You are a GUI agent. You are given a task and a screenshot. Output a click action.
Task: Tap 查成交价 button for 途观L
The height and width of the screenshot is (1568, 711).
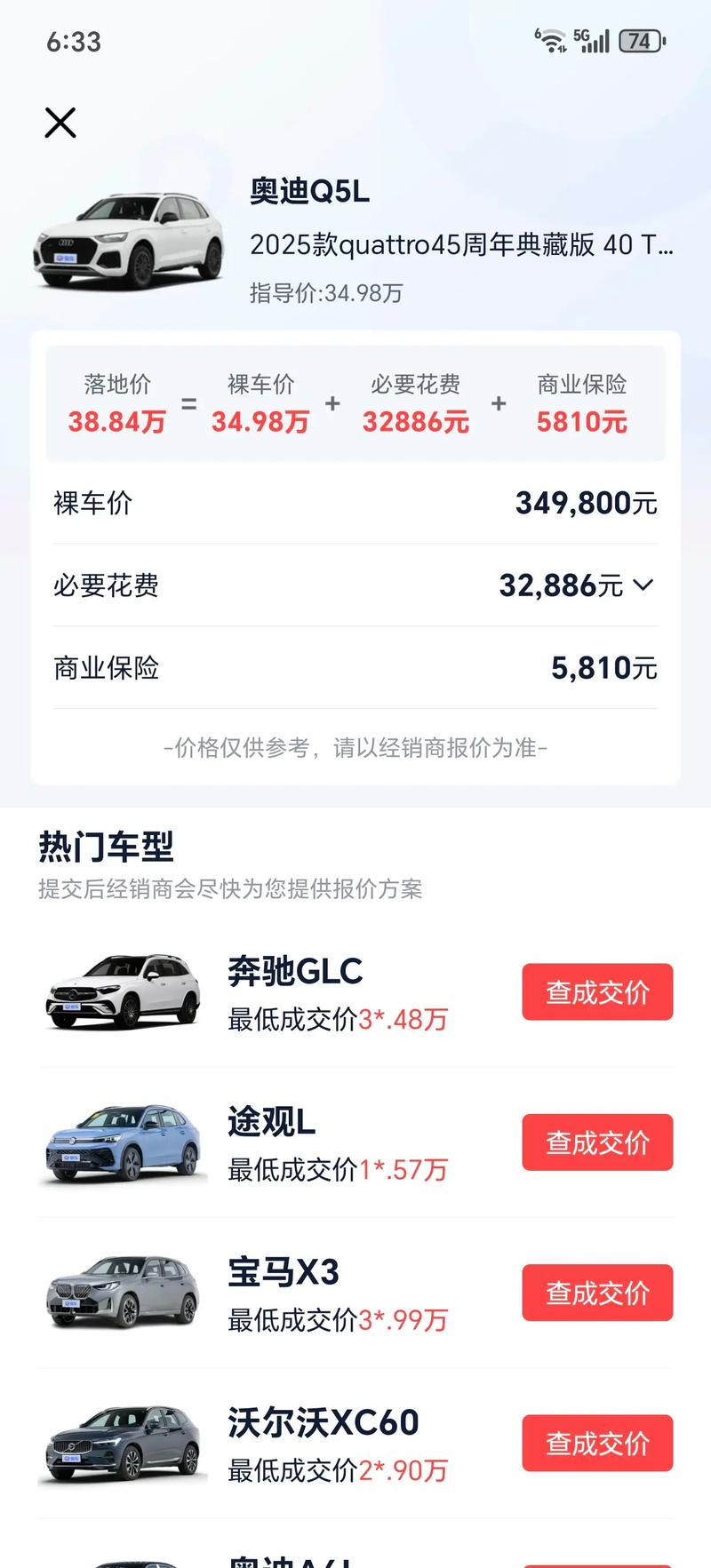(x=596, y=1143)
